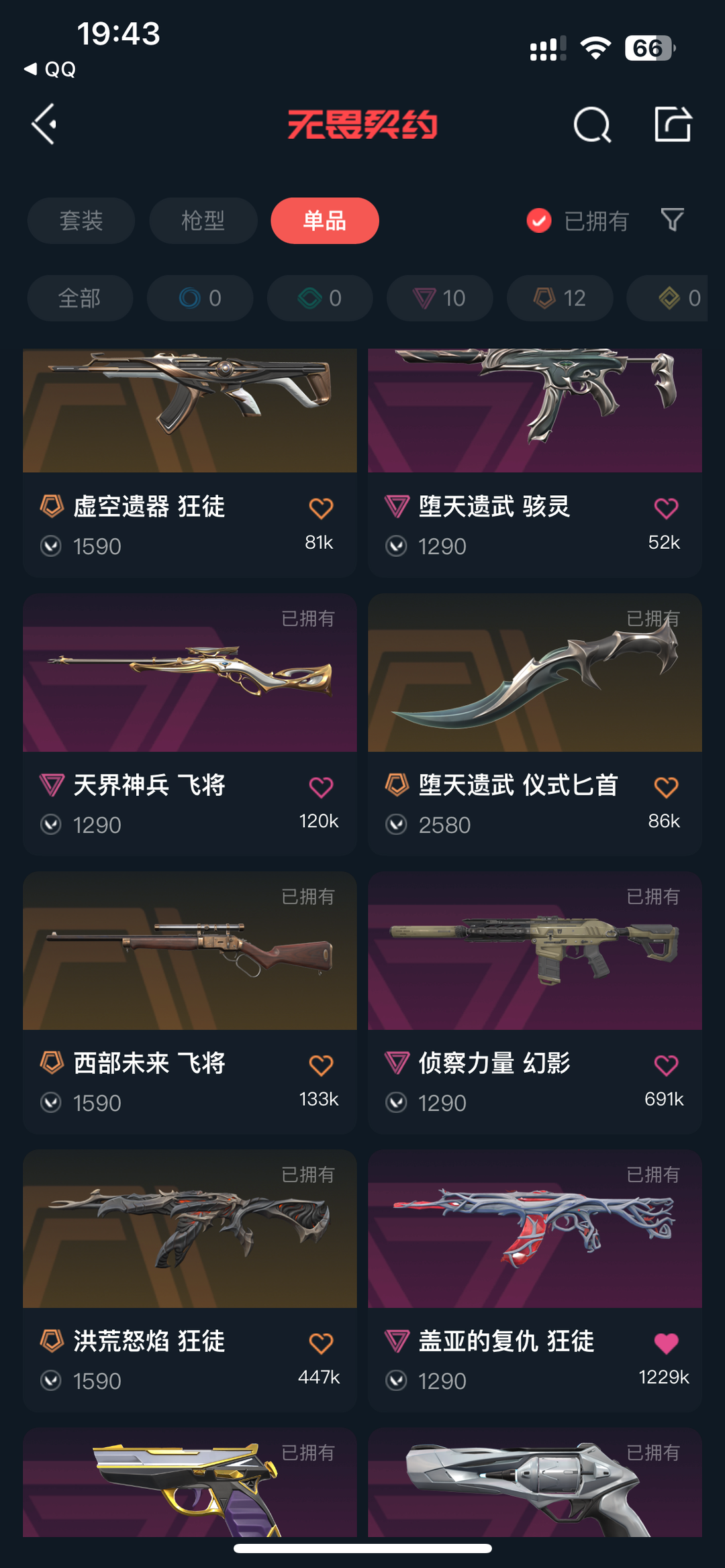Image resolution: width=725 pixels, height=1568 pixels.
Task: Like the 堕天遗武 骇灵 skin
Action: [666, 509]
